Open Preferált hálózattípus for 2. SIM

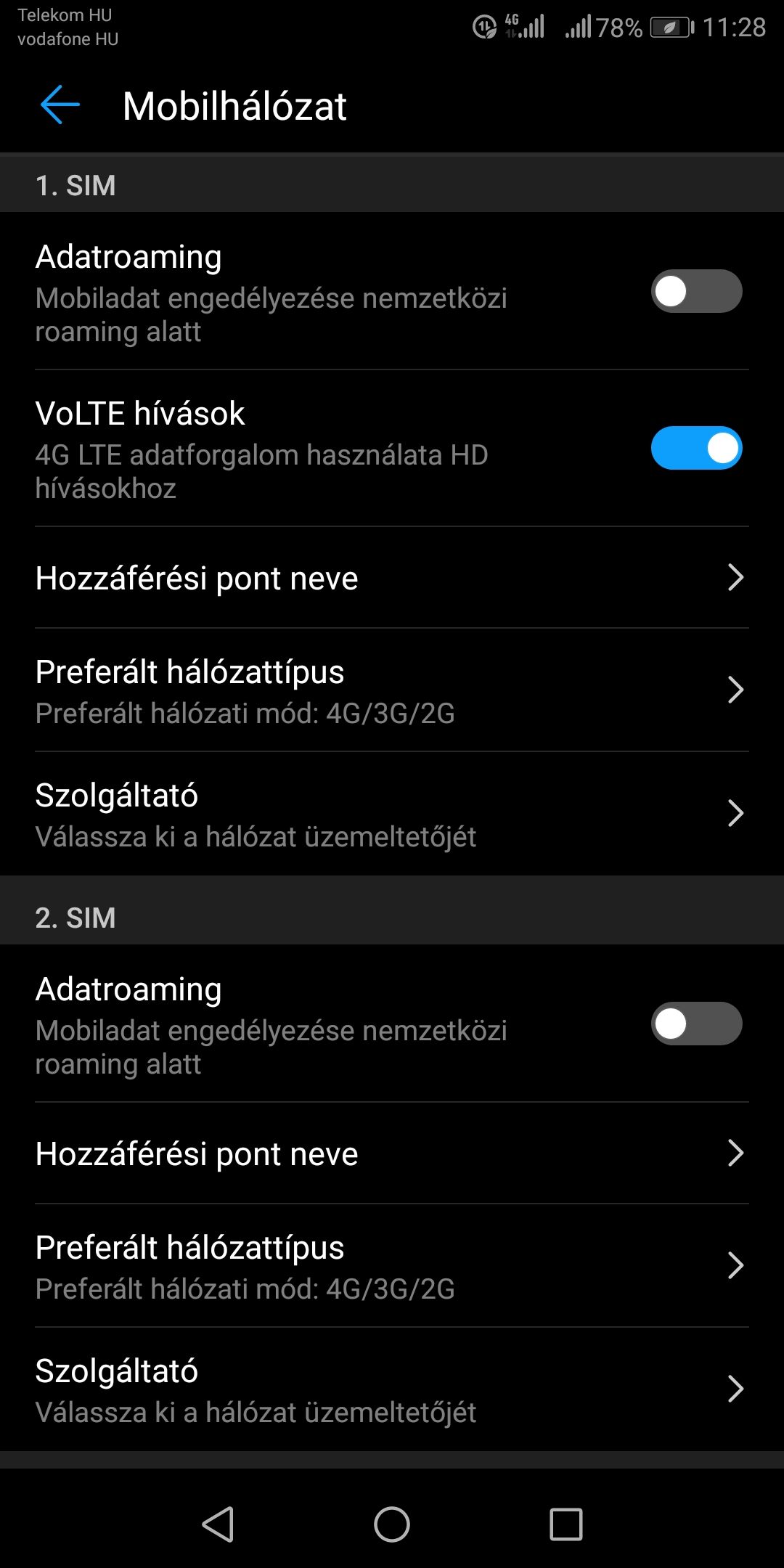click(392, 1266)
